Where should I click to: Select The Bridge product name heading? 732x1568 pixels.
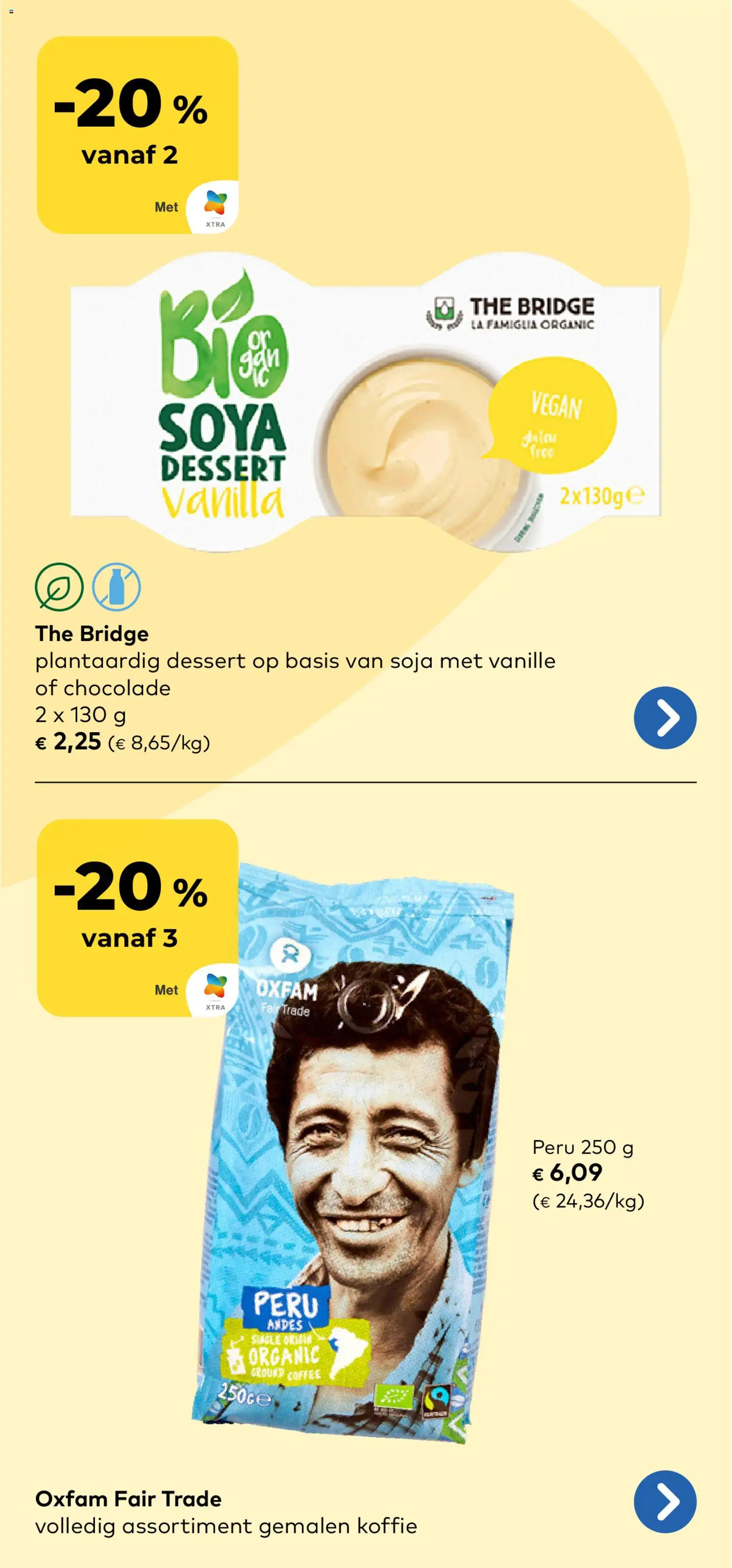(x=91, y=634)
